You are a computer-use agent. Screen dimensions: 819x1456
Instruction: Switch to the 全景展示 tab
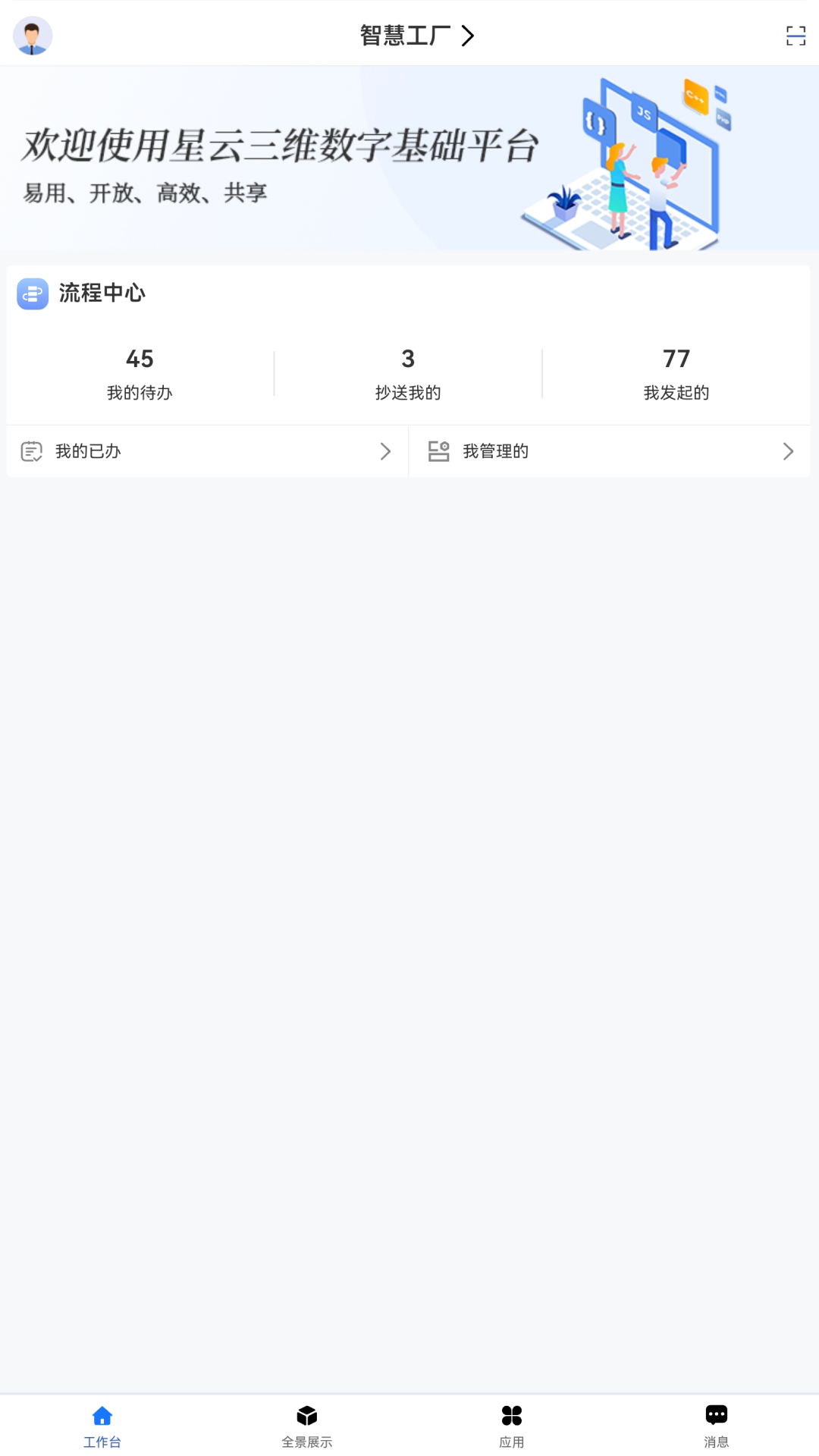click(307, 1426)
